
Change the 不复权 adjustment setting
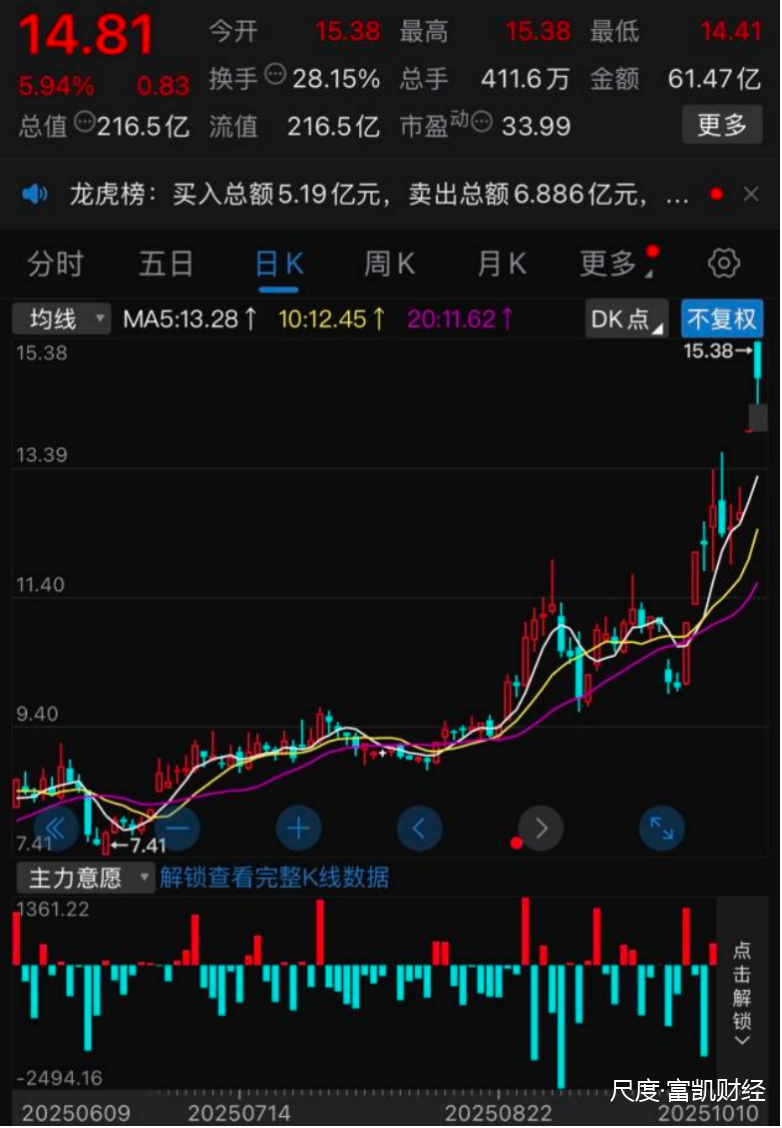(x=722, y=319)
